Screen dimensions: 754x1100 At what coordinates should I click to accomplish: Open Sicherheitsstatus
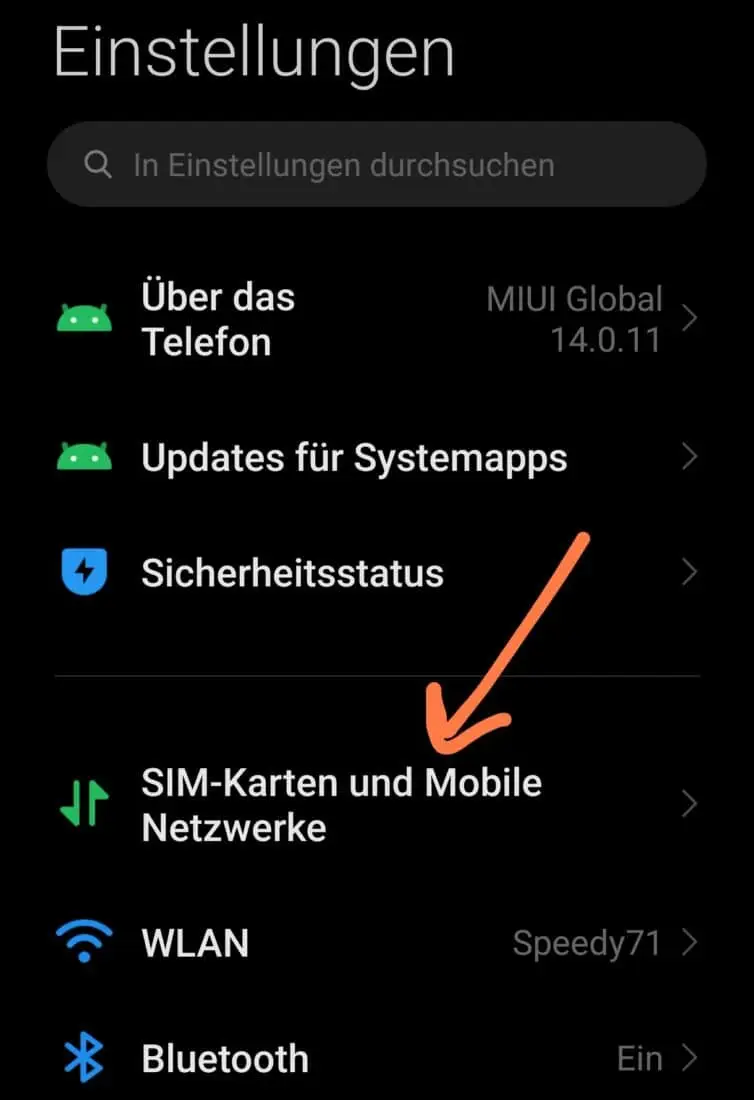click(x=377, y=573)
